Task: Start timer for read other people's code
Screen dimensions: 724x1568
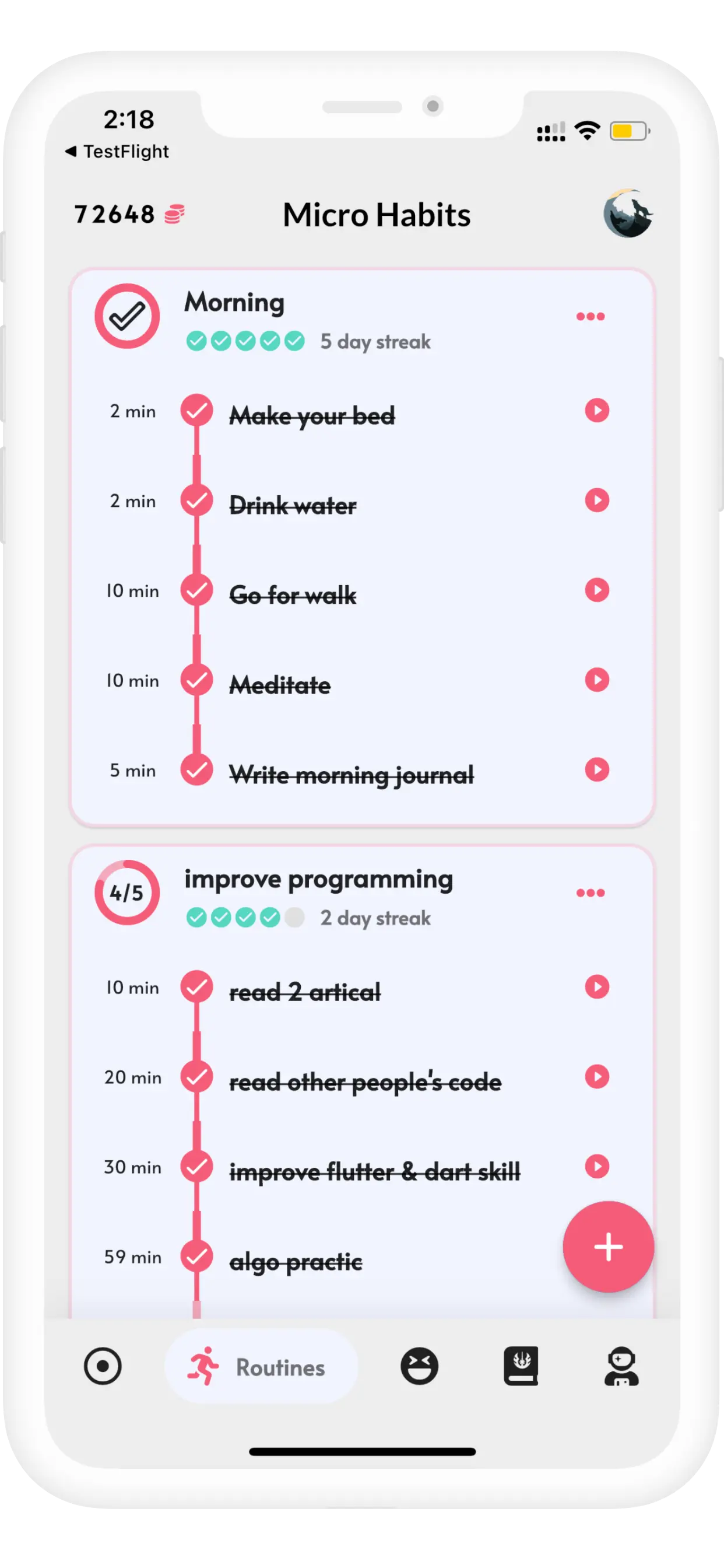Action: click(x=597, y=1077)
